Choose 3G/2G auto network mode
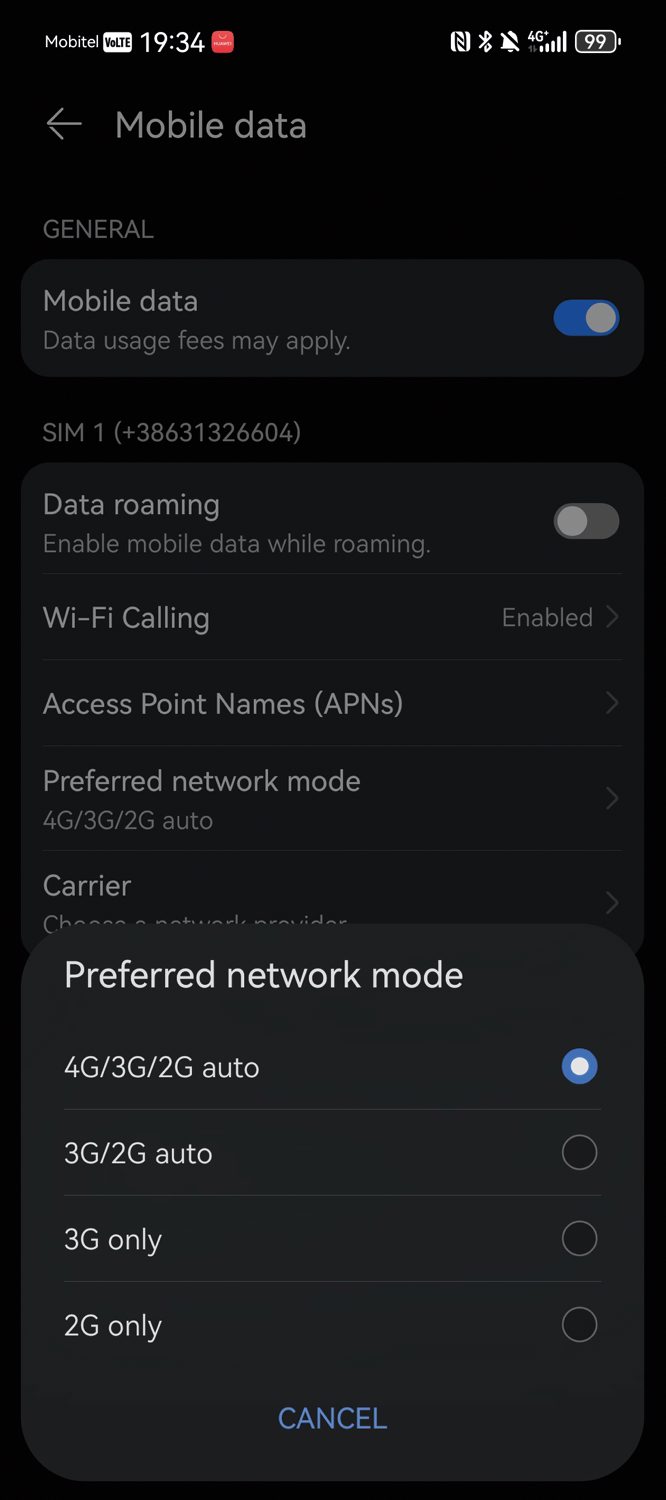Screen dimensions: 666x1500 pyautogui.click(x=332, y=1153)
